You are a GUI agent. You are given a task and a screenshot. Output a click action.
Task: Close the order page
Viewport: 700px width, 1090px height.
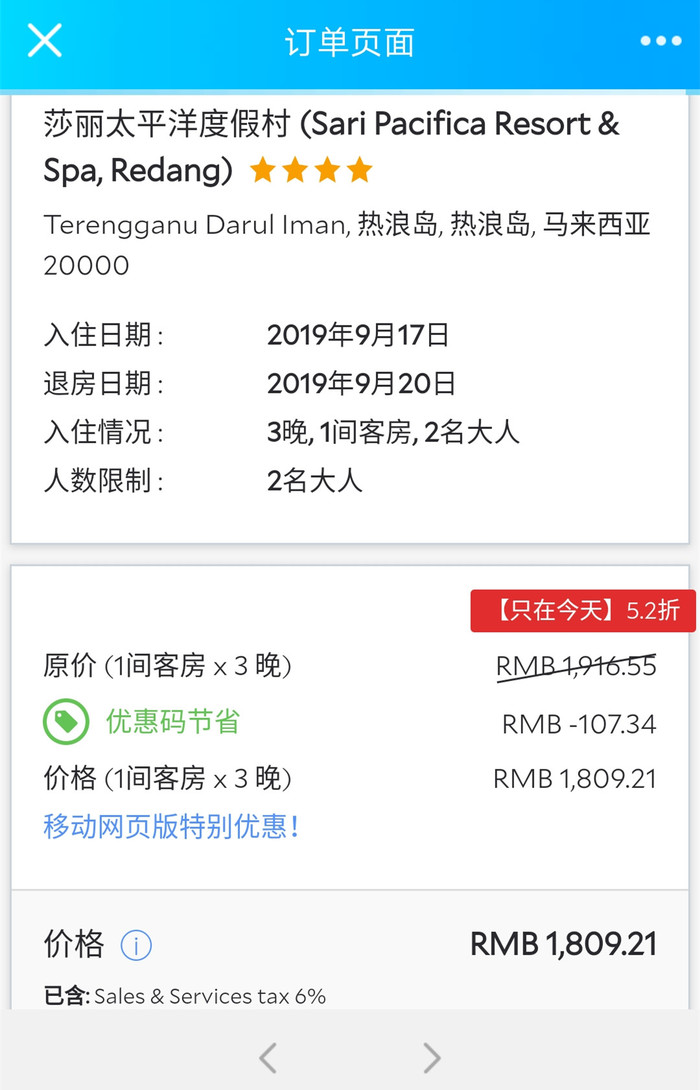pyautogui.click(x=44, y=41)
